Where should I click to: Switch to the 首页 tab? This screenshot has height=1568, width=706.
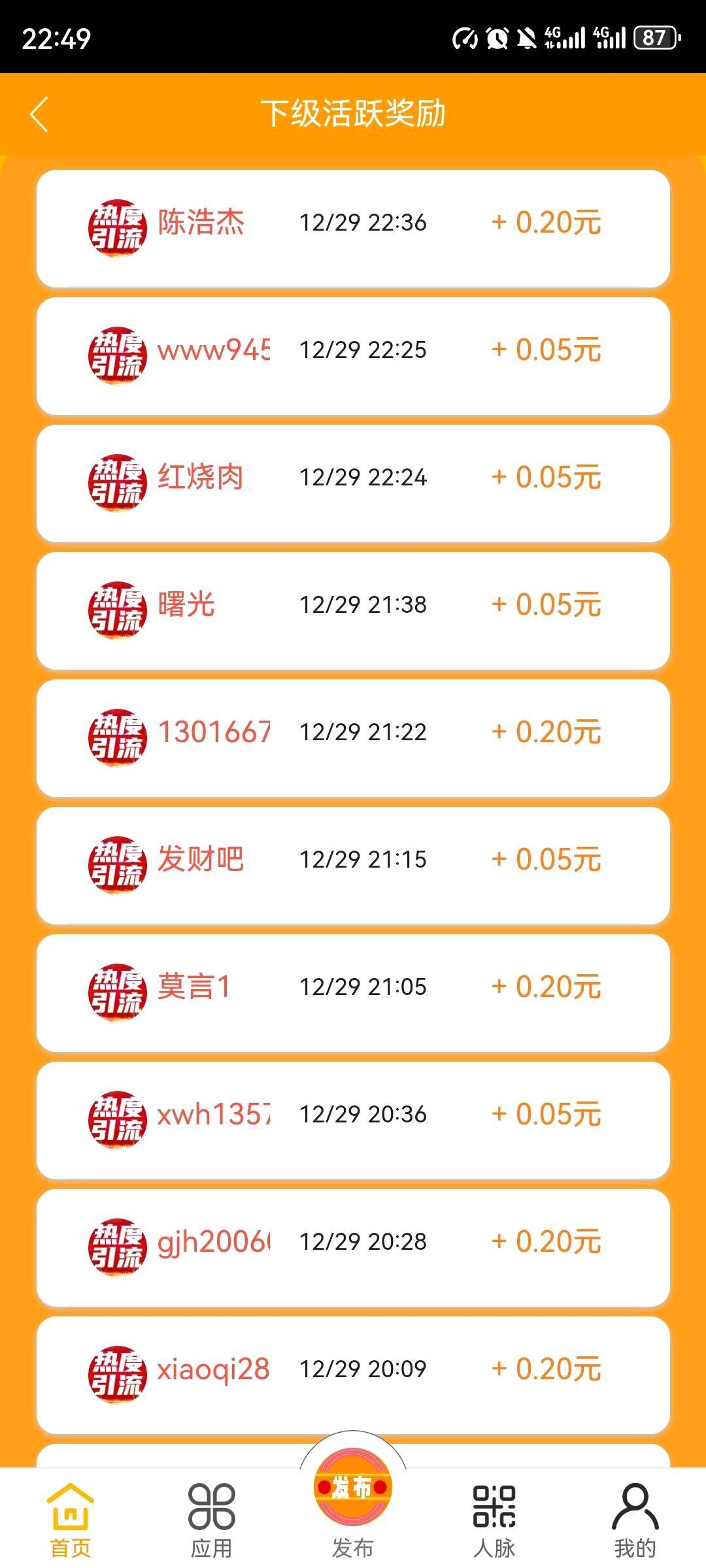tap(71, 1520)
